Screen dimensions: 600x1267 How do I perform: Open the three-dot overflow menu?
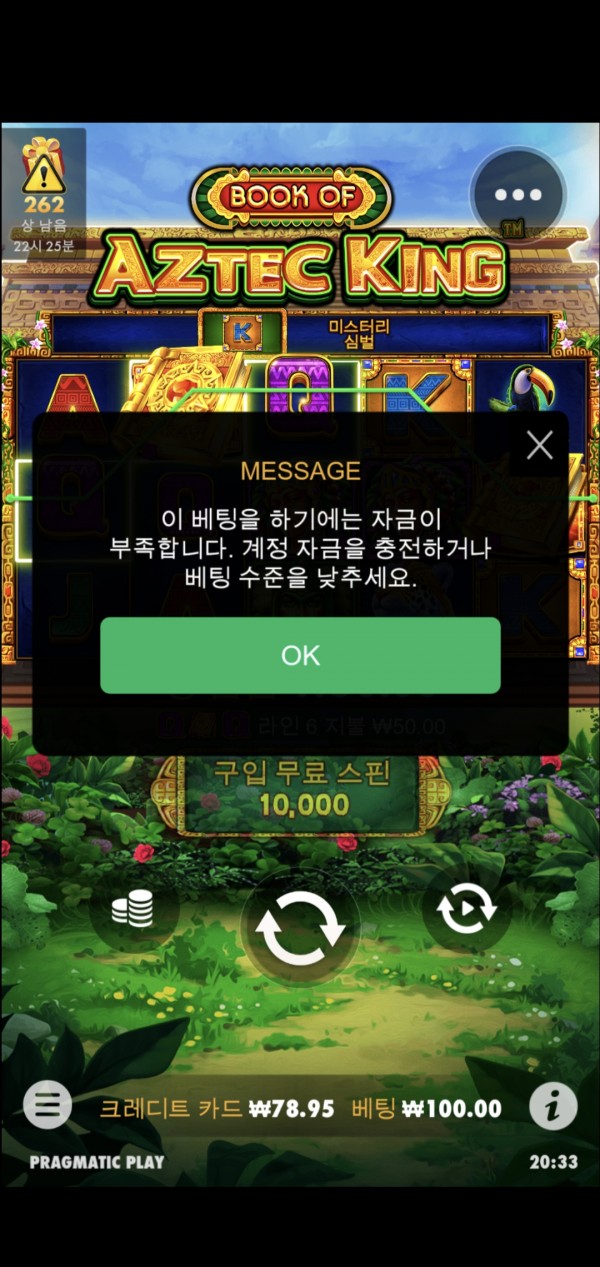[x=518, y=195]
